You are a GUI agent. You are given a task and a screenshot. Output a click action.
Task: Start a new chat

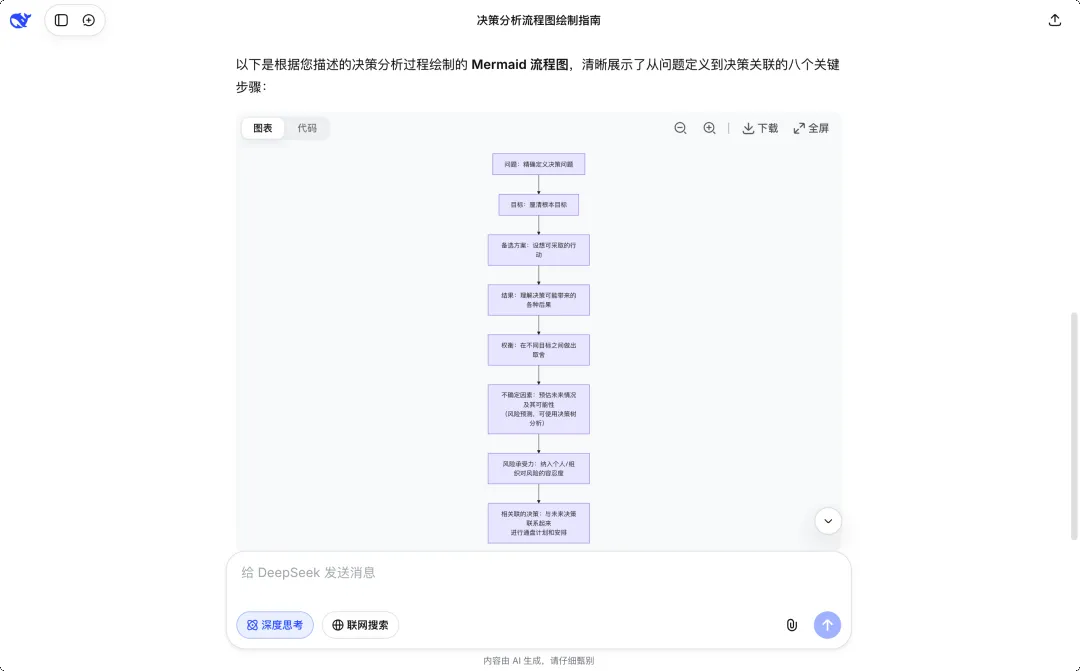coord(89,20)
